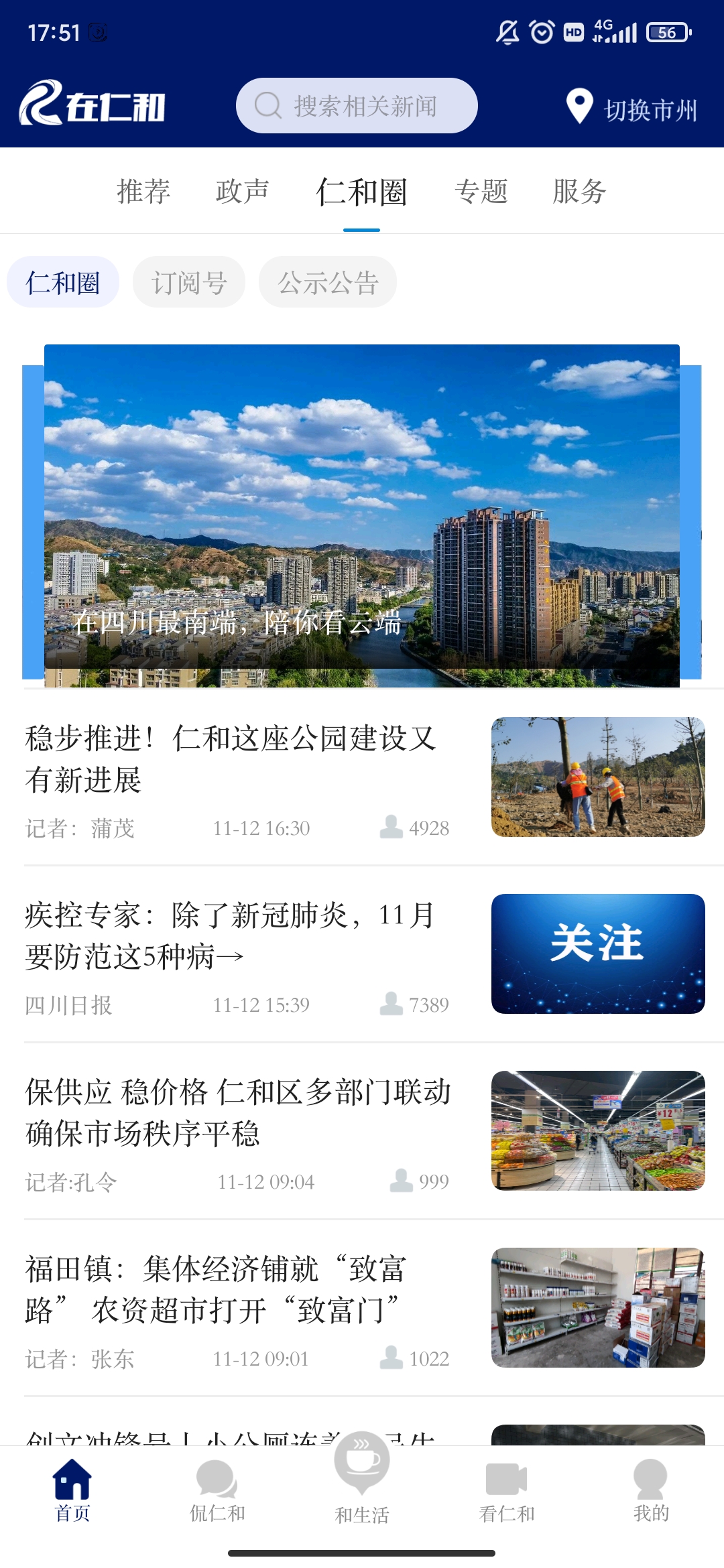Screen dimensions: 724x1568
Task: Show the 公示公告 section
Action: click(x=328, y=282)
